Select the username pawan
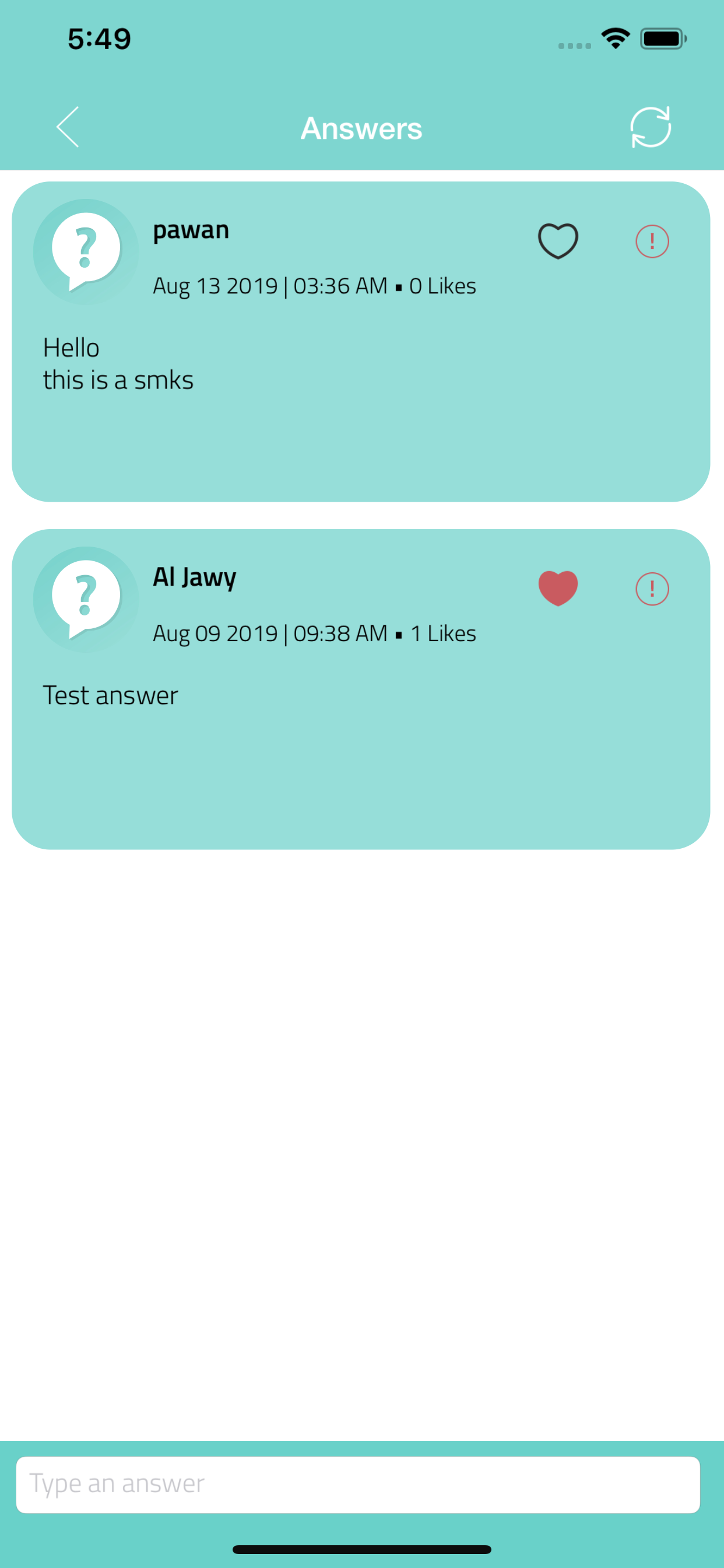 [191, 229]
